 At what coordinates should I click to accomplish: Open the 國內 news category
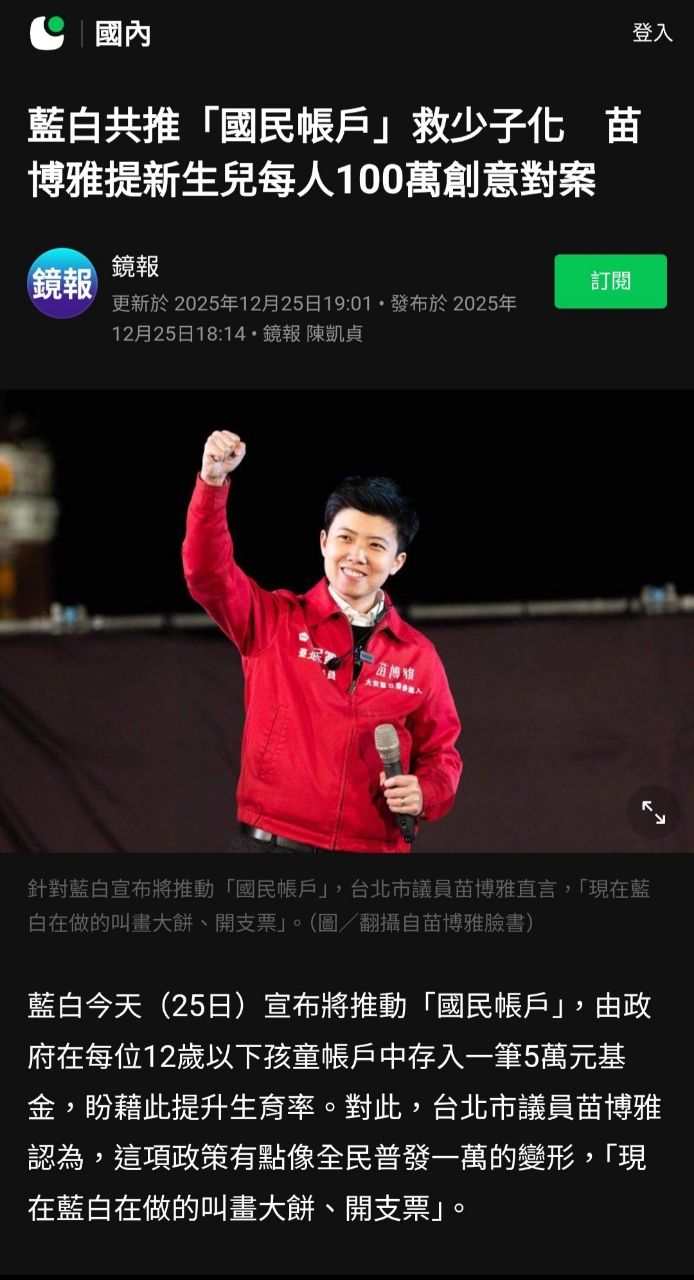pyautogui.click(x=122, y=34)
